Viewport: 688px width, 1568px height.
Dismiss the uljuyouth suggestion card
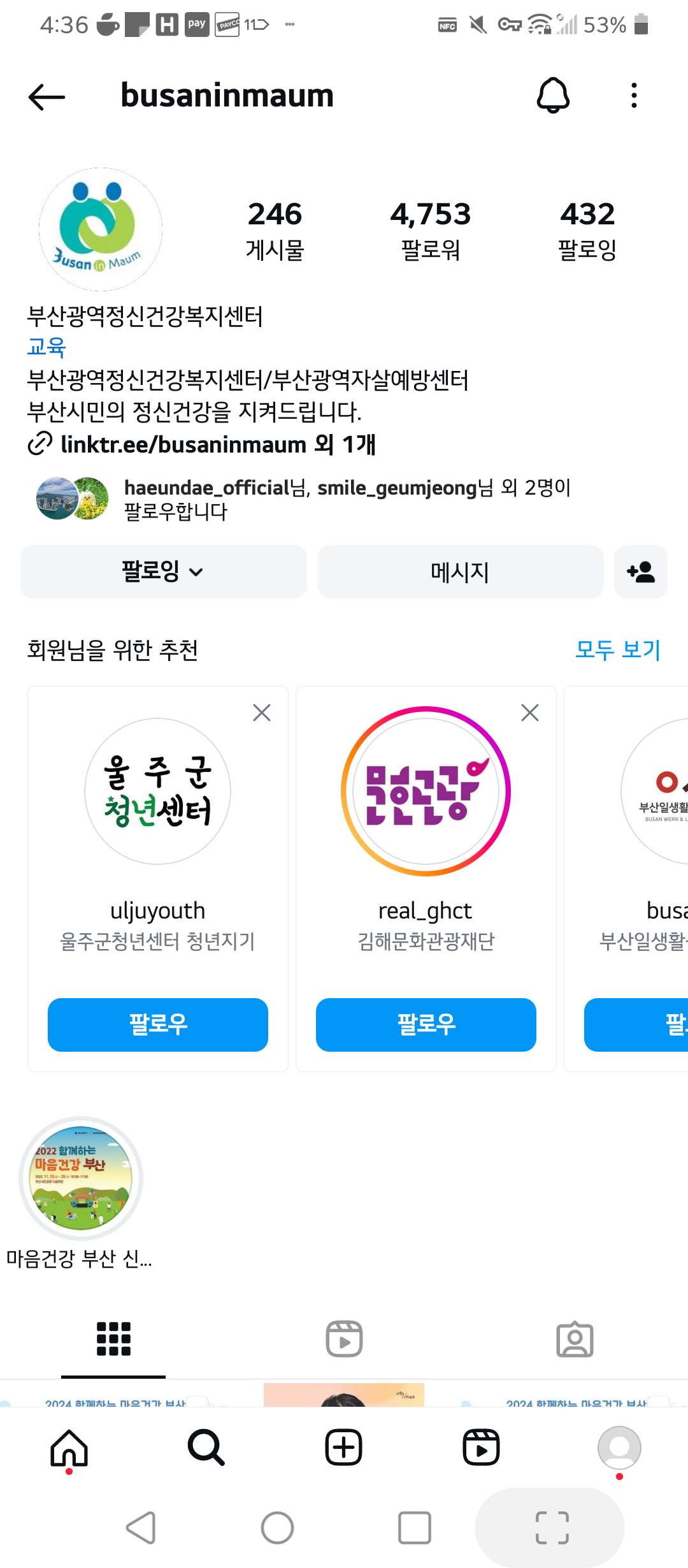point(262,713)
